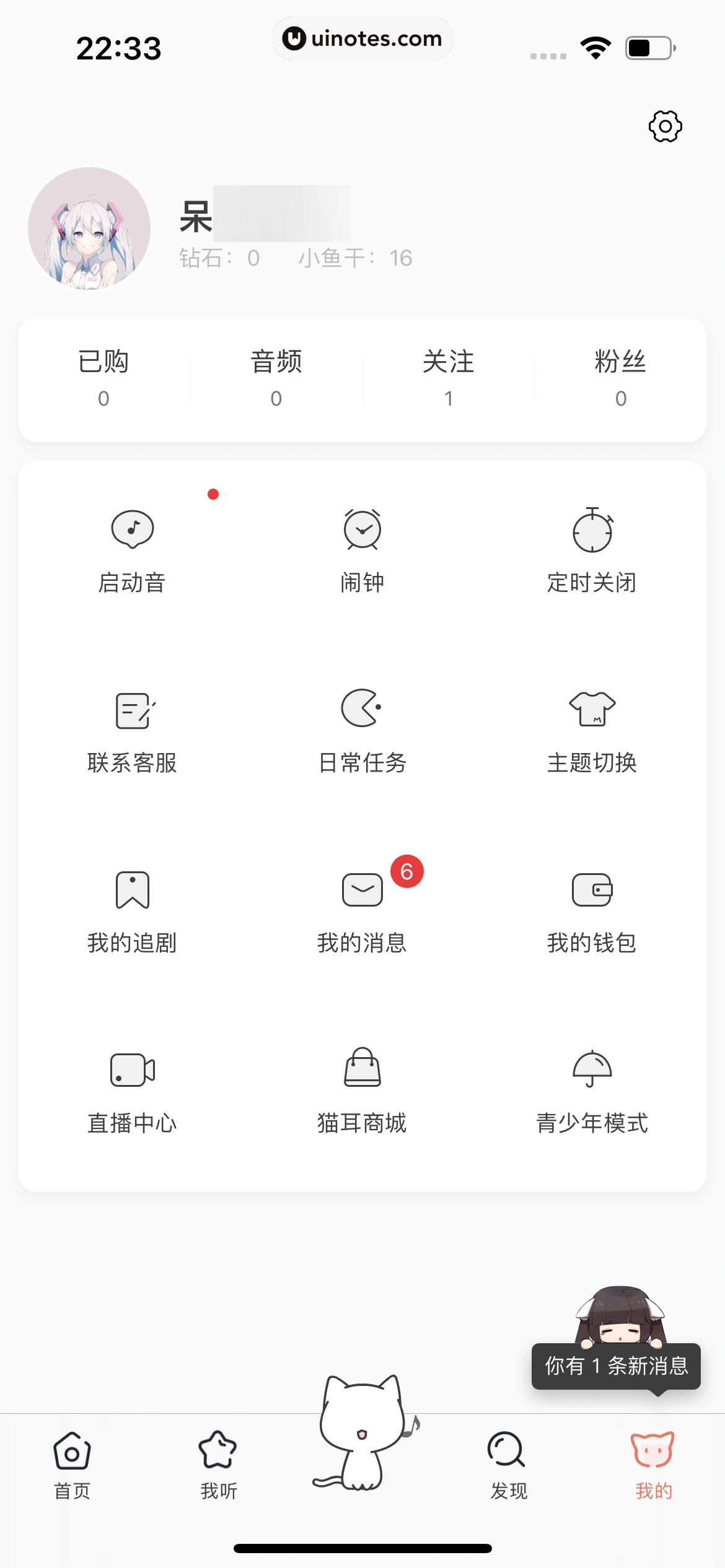Switch to the 发现 discover tab
The height and width of the screenshot is (1568, 725).
click(508, 1465)
